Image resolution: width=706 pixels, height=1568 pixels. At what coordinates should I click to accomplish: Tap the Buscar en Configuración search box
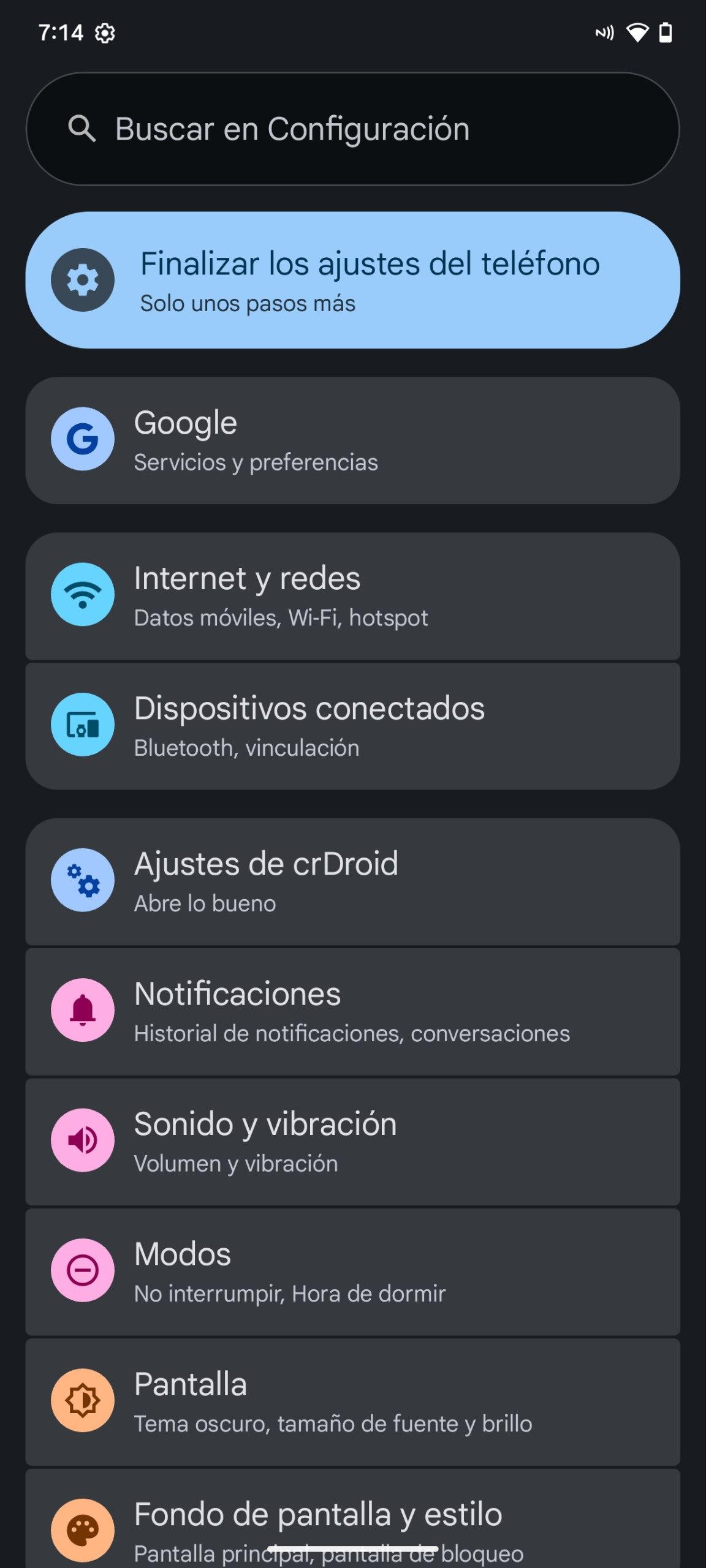click(353, 129)
